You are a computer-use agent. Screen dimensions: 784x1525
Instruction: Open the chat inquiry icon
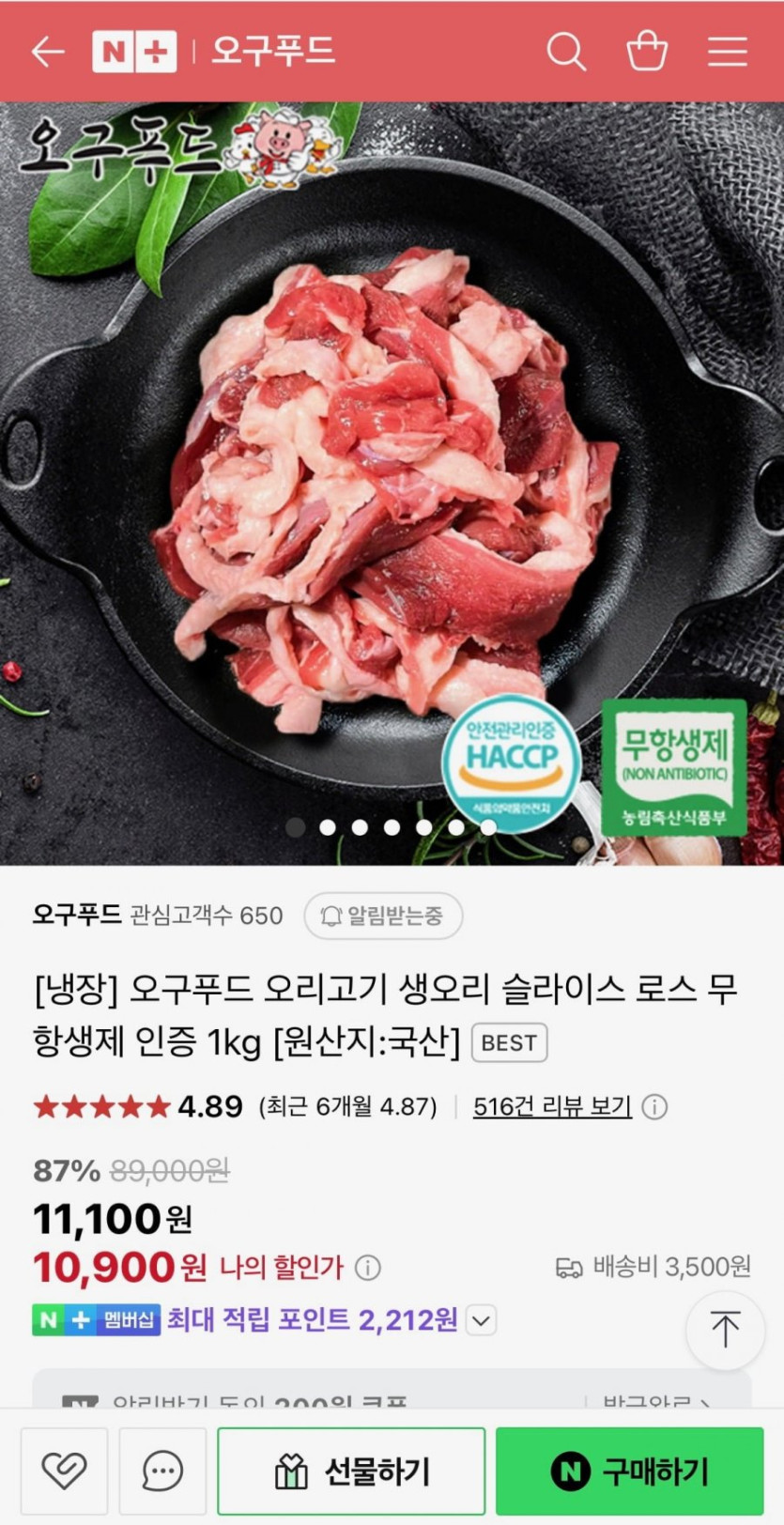(x=162, y=1471)
